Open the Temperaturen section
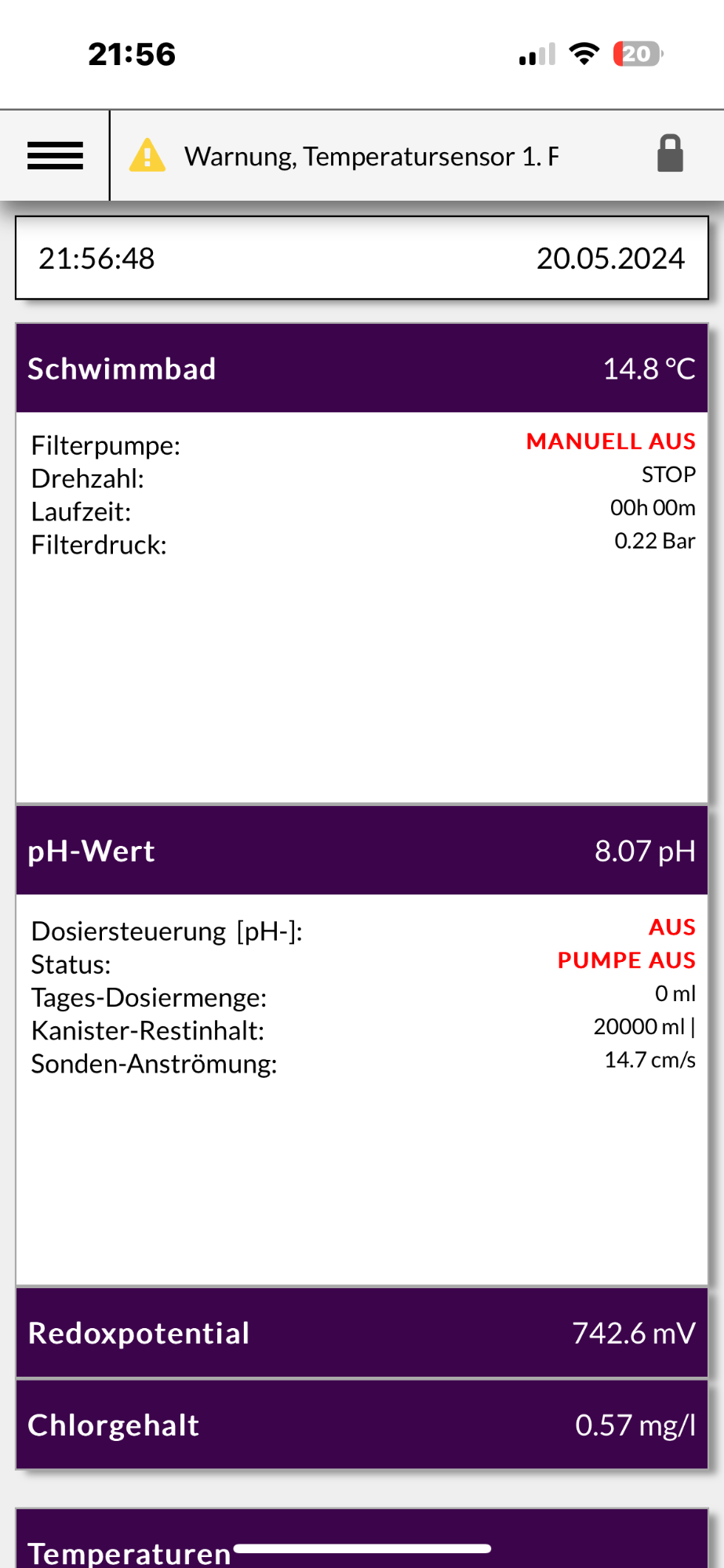 (362, 1540)
